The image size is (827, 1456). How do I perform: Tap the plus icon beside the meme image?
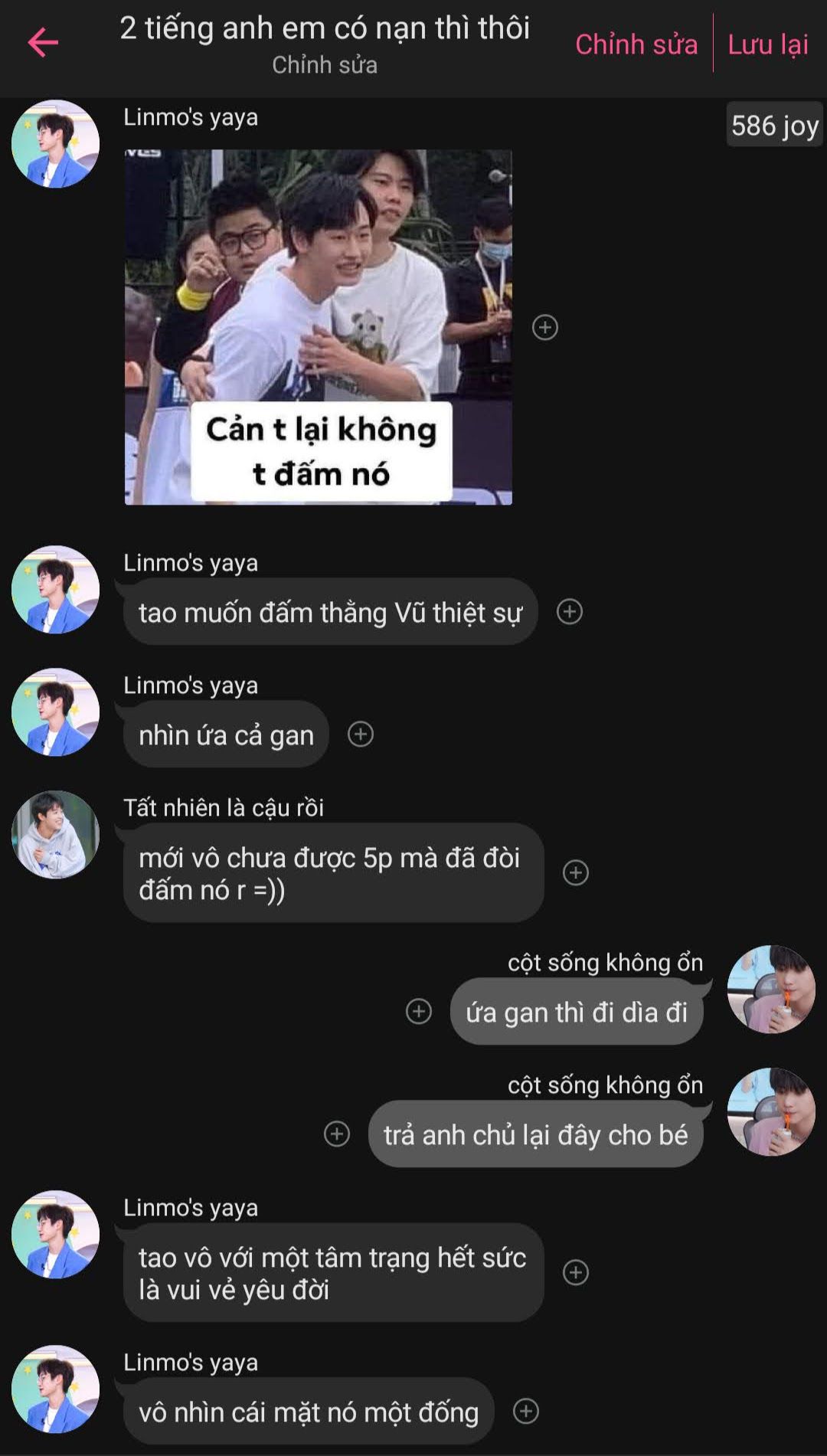click(545, 328)
